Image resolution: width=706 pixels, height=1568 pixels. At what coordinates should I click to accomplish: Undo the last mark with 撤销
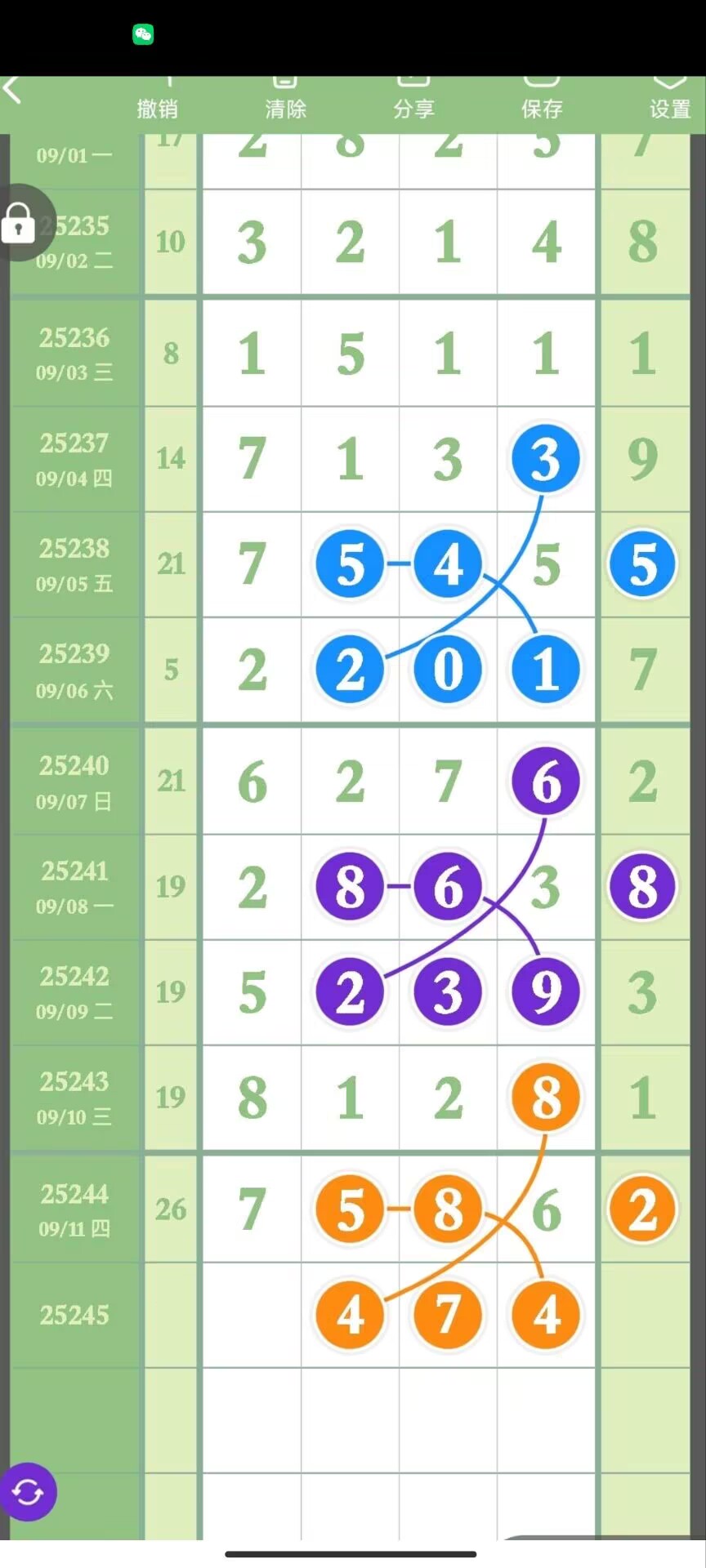click(158, 100)
